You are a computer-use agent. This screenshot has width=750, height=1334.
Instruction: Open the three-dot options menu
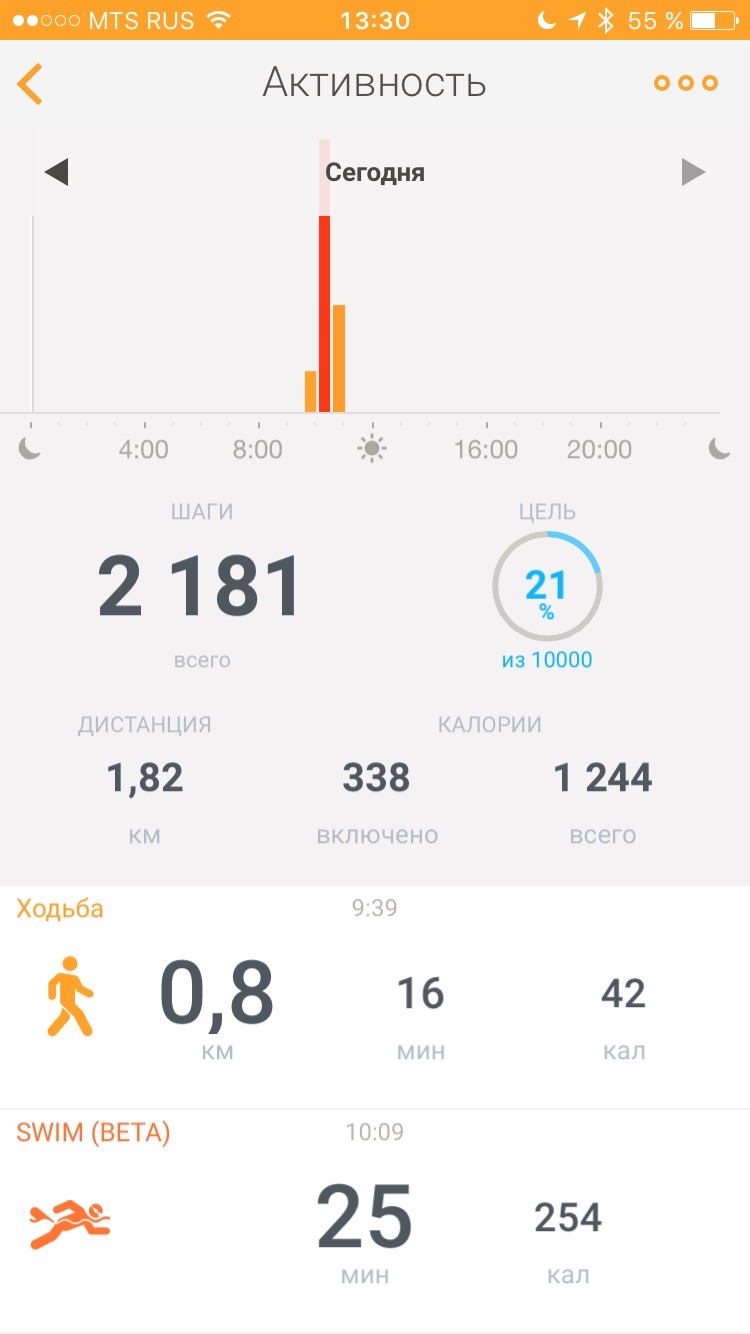(x=686, y=84)
